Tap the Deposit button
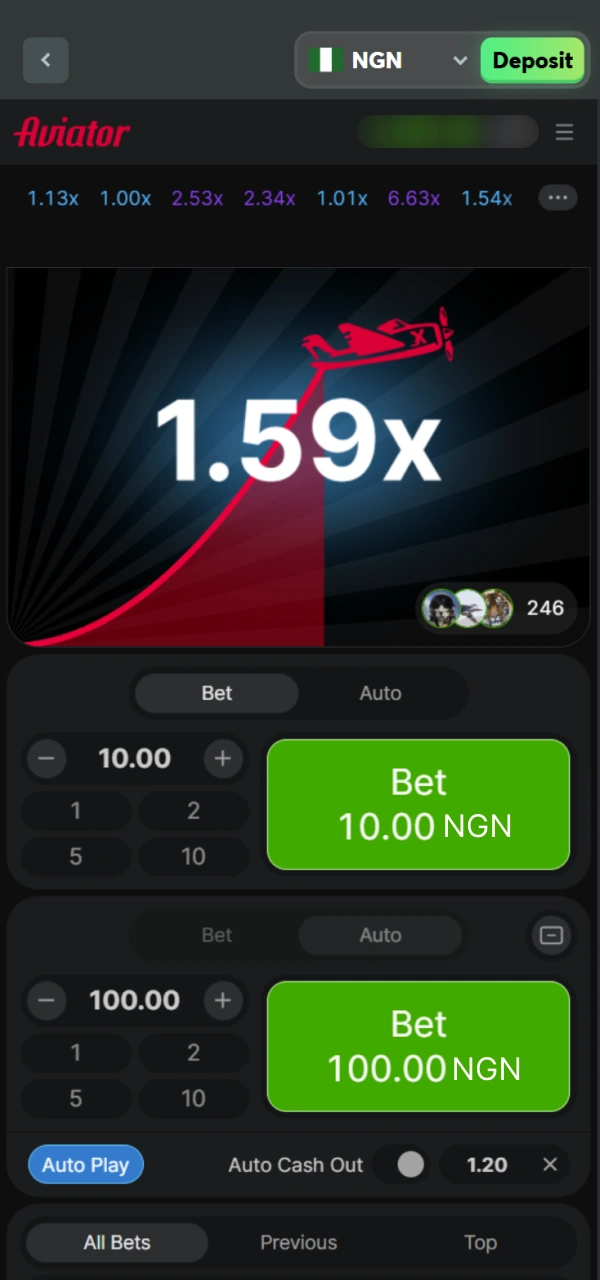 tap(532, 60)
